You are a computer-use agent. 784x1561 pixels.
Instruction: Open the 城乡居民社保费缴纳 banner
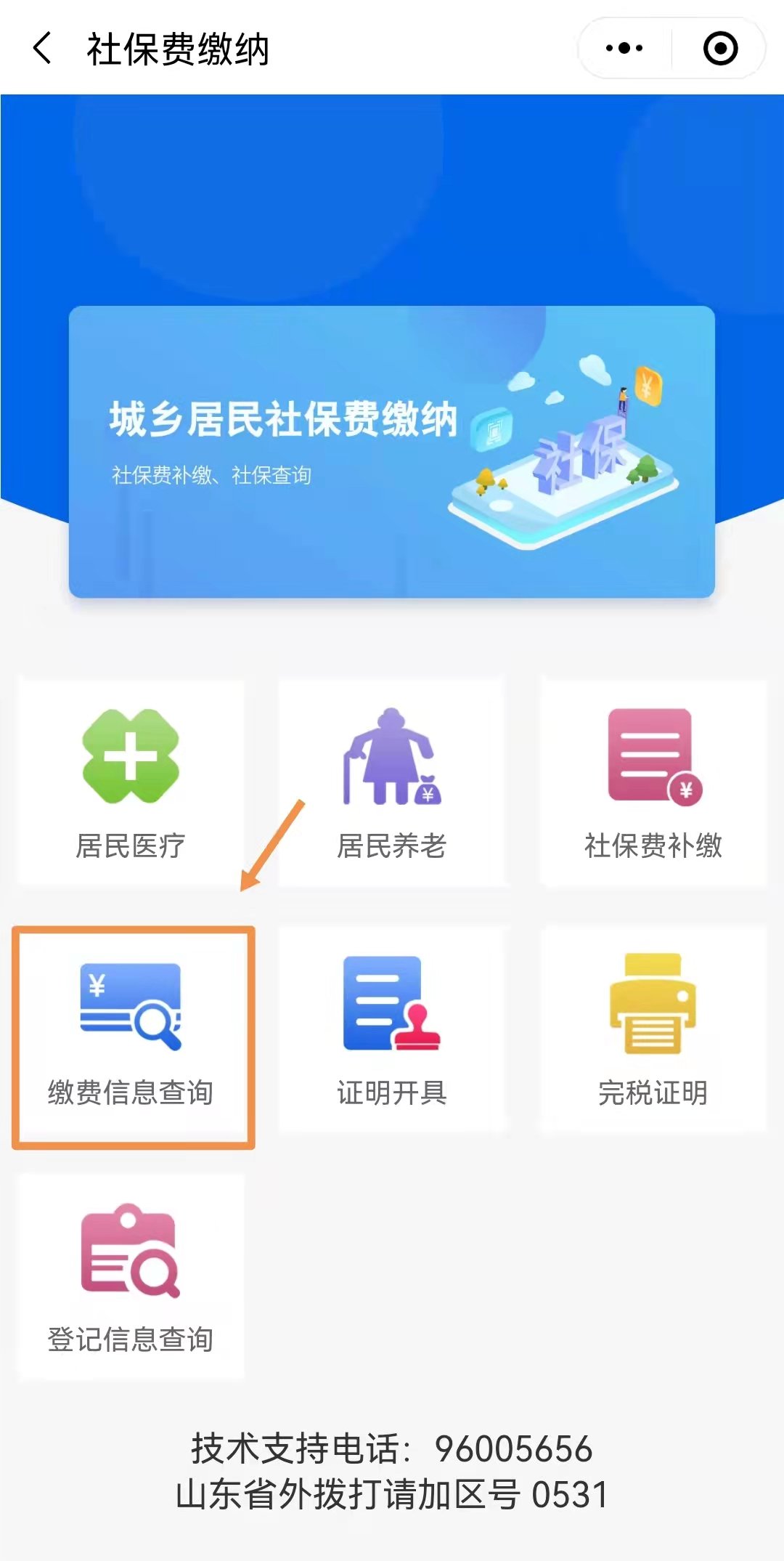click(392, 451)
